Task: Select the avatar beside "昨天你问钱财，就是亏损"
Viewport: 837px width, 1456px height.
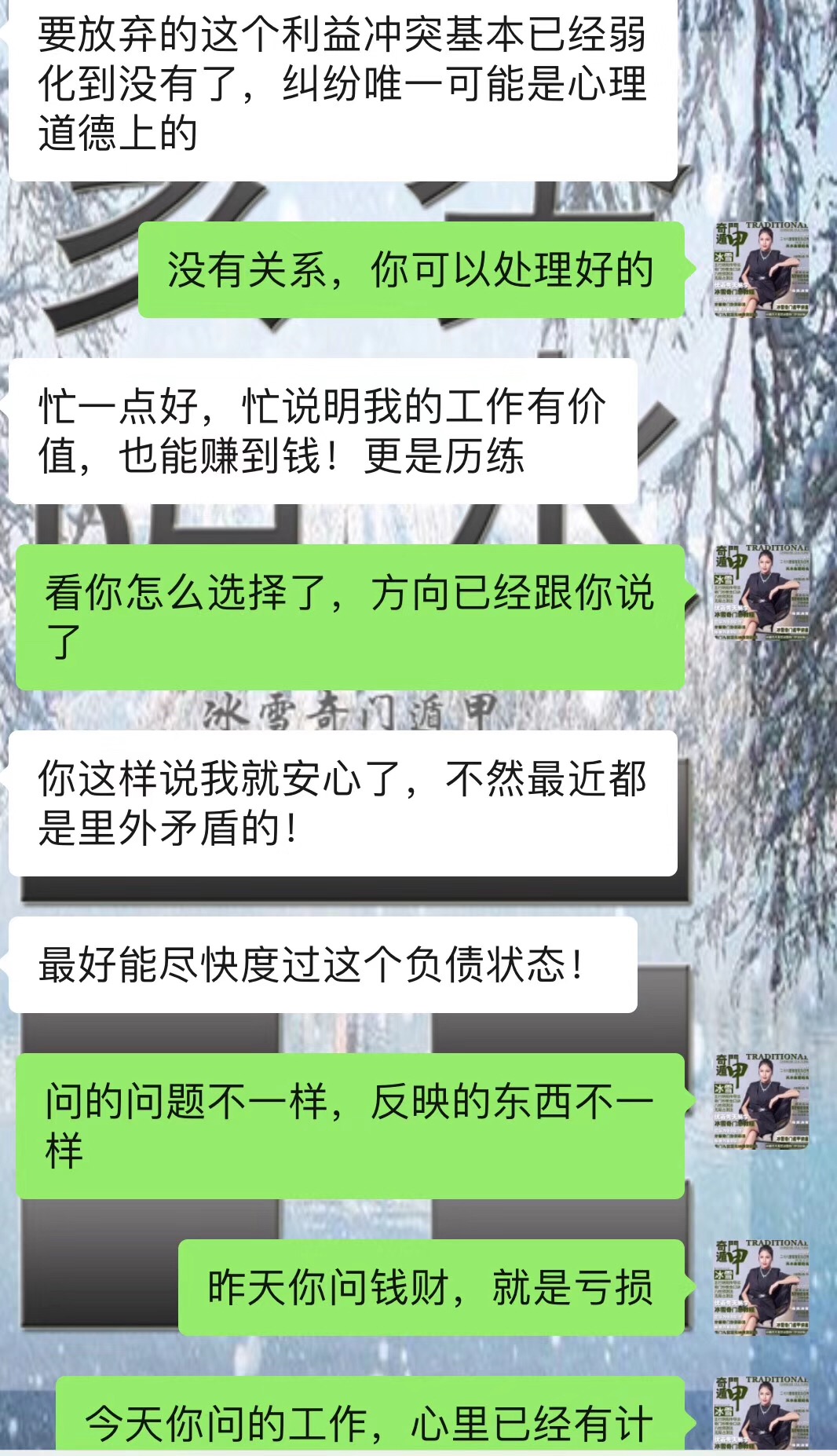Action: pyautogui.click(x=761, y=1287)
